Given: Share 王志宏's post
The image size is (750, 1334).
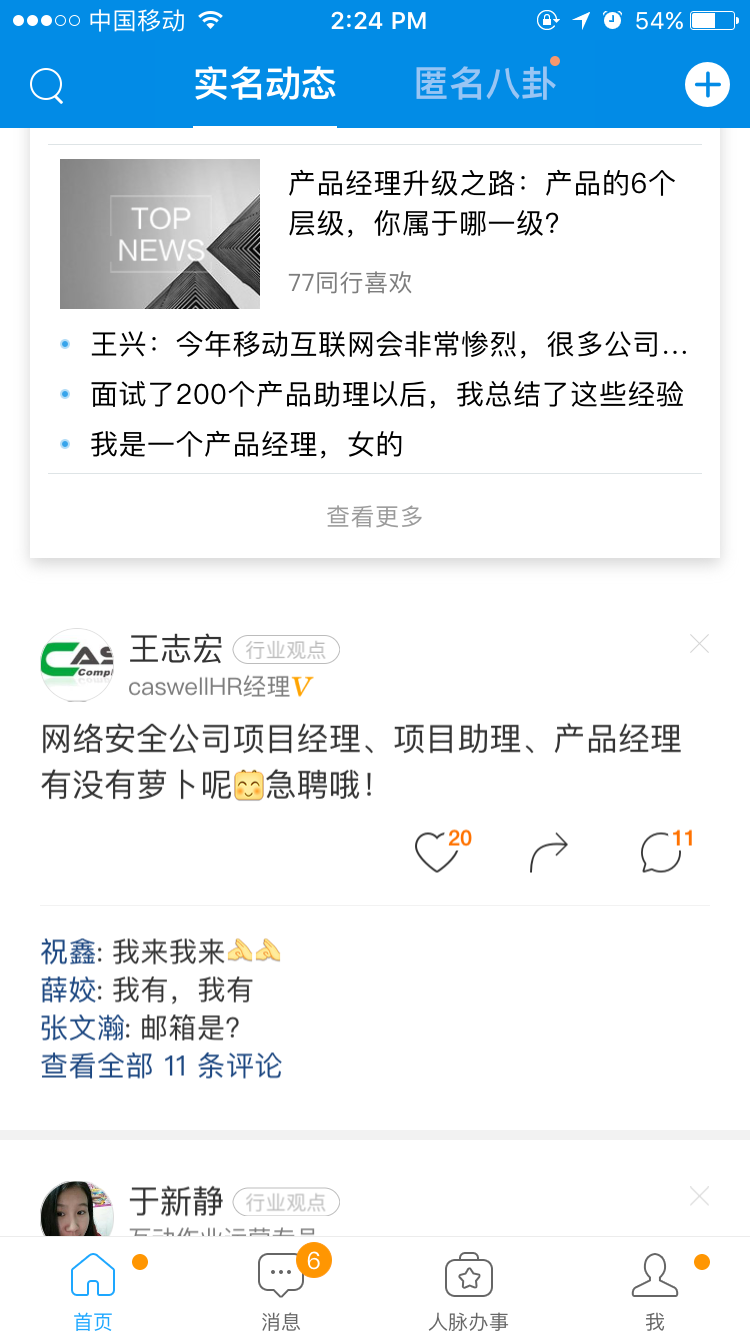Looking at the screenshot, I should click(548, 853).
